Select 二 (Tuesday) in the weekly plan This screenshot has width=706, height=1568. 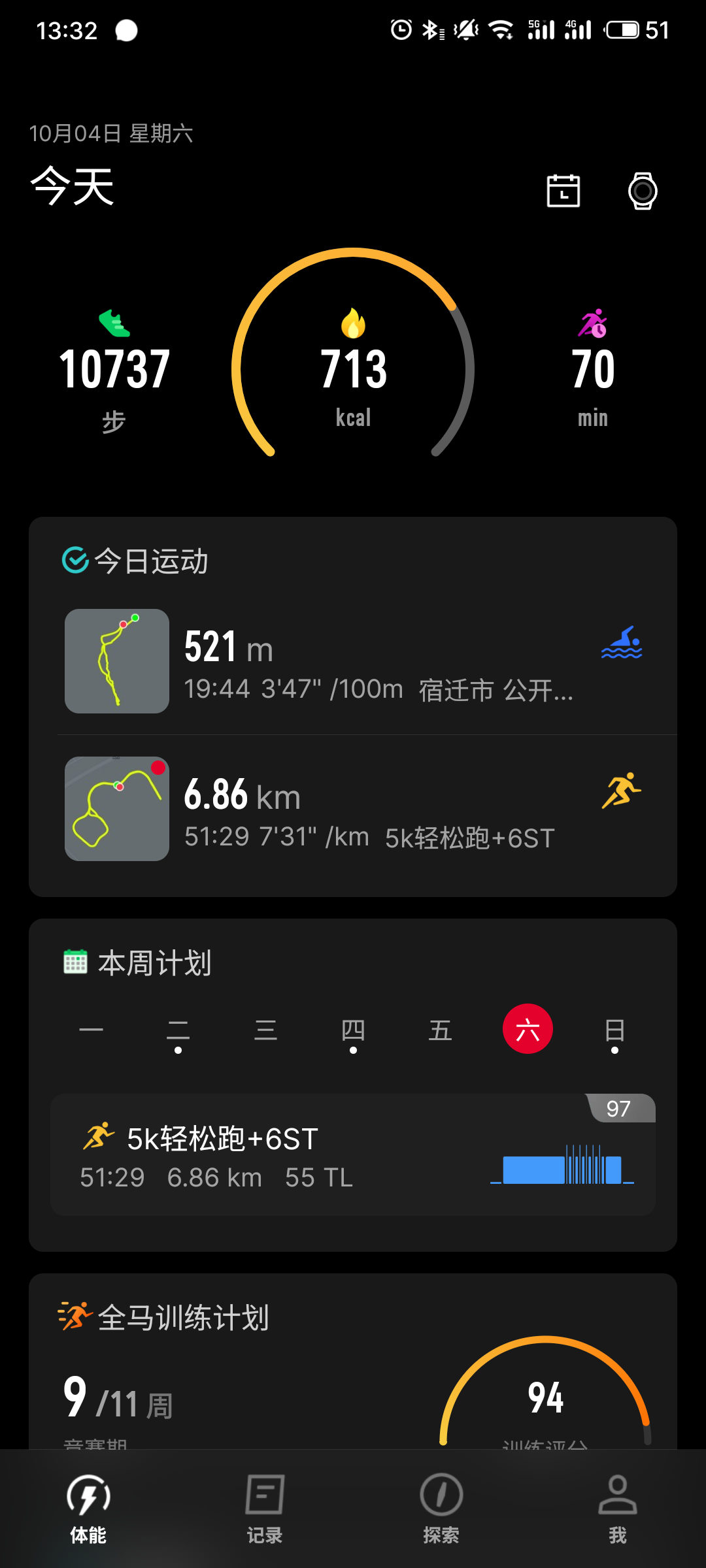coord(178,1030)
